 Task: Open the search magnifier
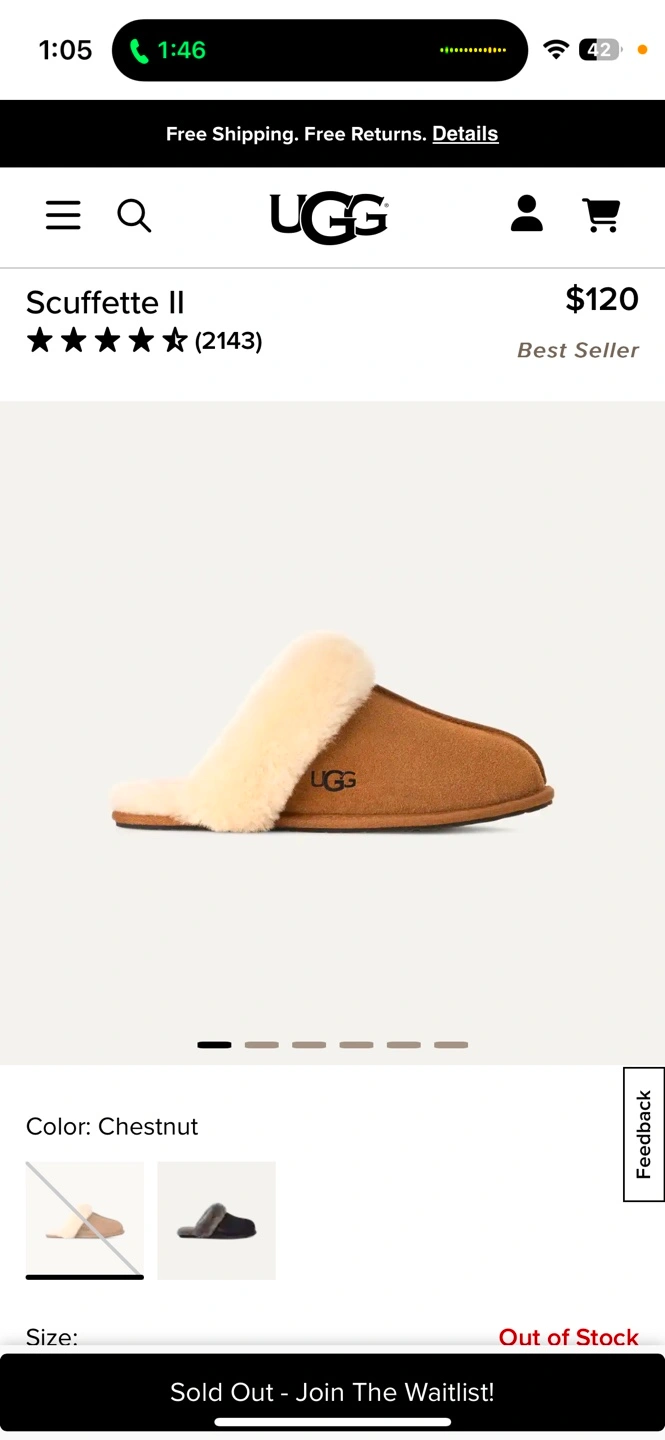click(x=134, y=215)
